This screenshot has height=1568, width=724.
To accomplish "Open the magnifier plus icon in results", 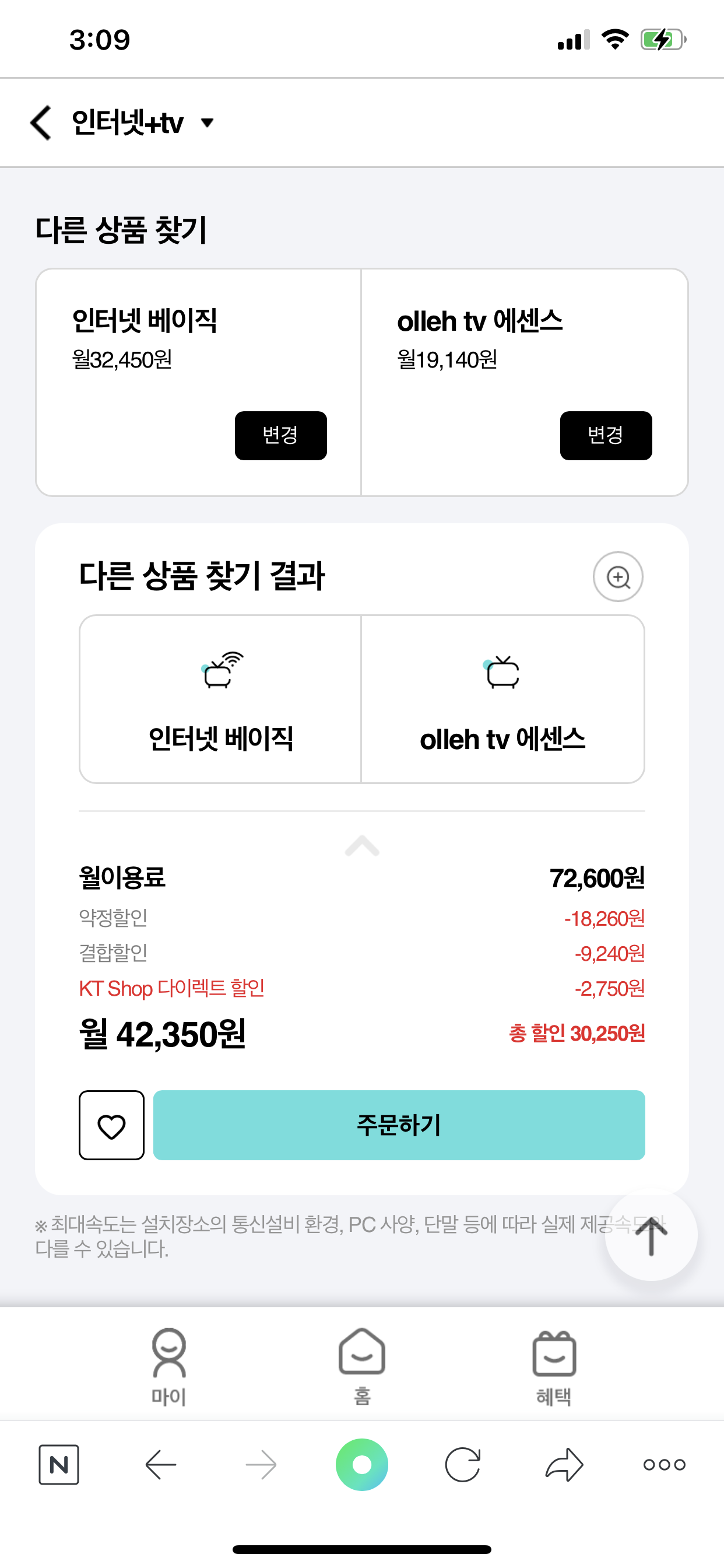I will click(617, 576).
